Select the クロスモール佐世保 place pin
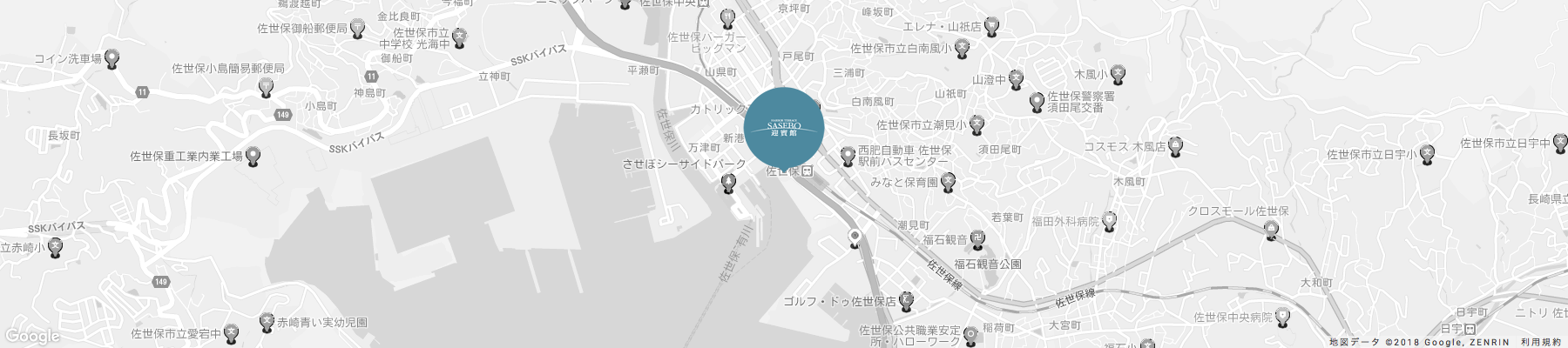 click(1271, 229)
